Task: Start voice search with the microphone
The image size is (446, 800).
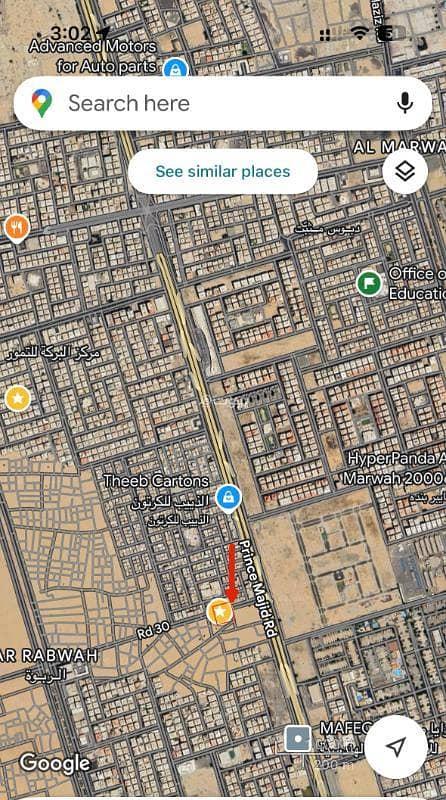Action: (x=405, y=104)
